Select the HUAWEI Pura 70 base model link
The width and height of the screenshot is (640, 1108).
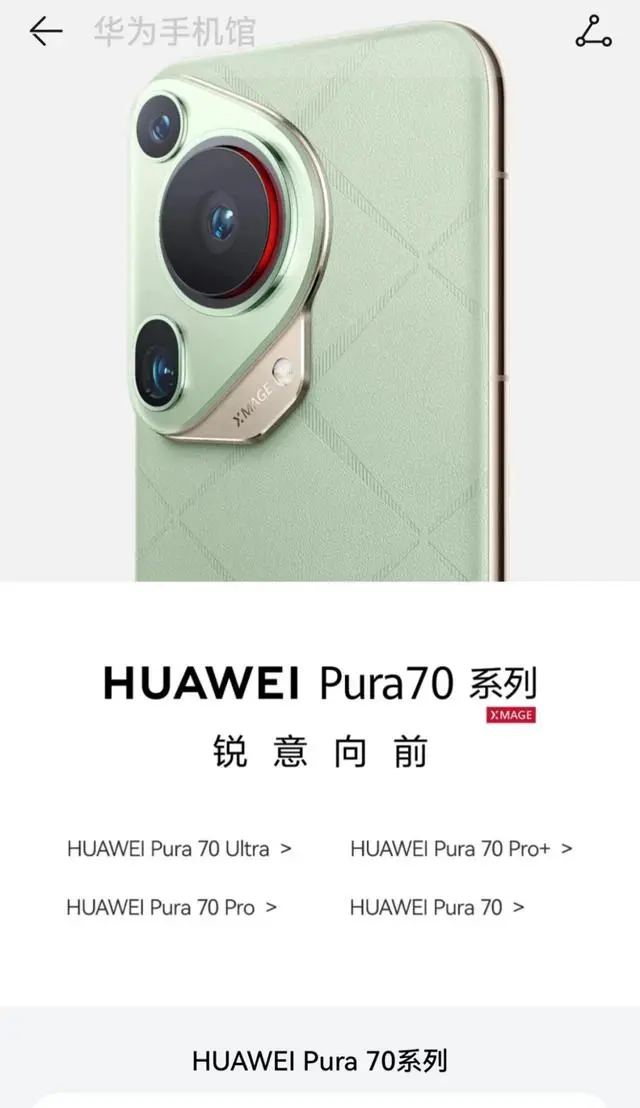pos(437,907)
